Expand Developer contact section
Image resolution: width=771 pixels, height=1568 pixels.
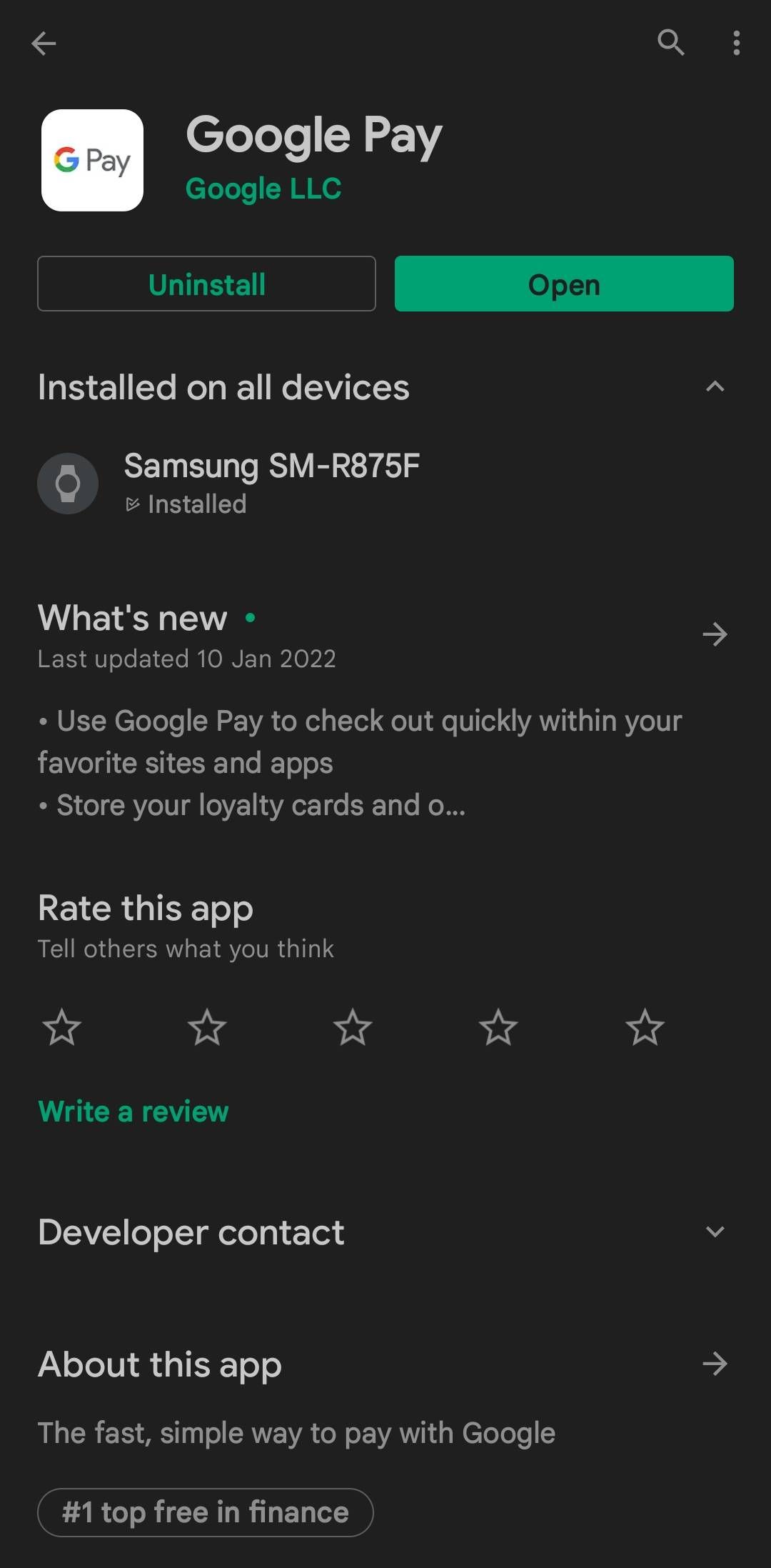(x=715, y=1232)
